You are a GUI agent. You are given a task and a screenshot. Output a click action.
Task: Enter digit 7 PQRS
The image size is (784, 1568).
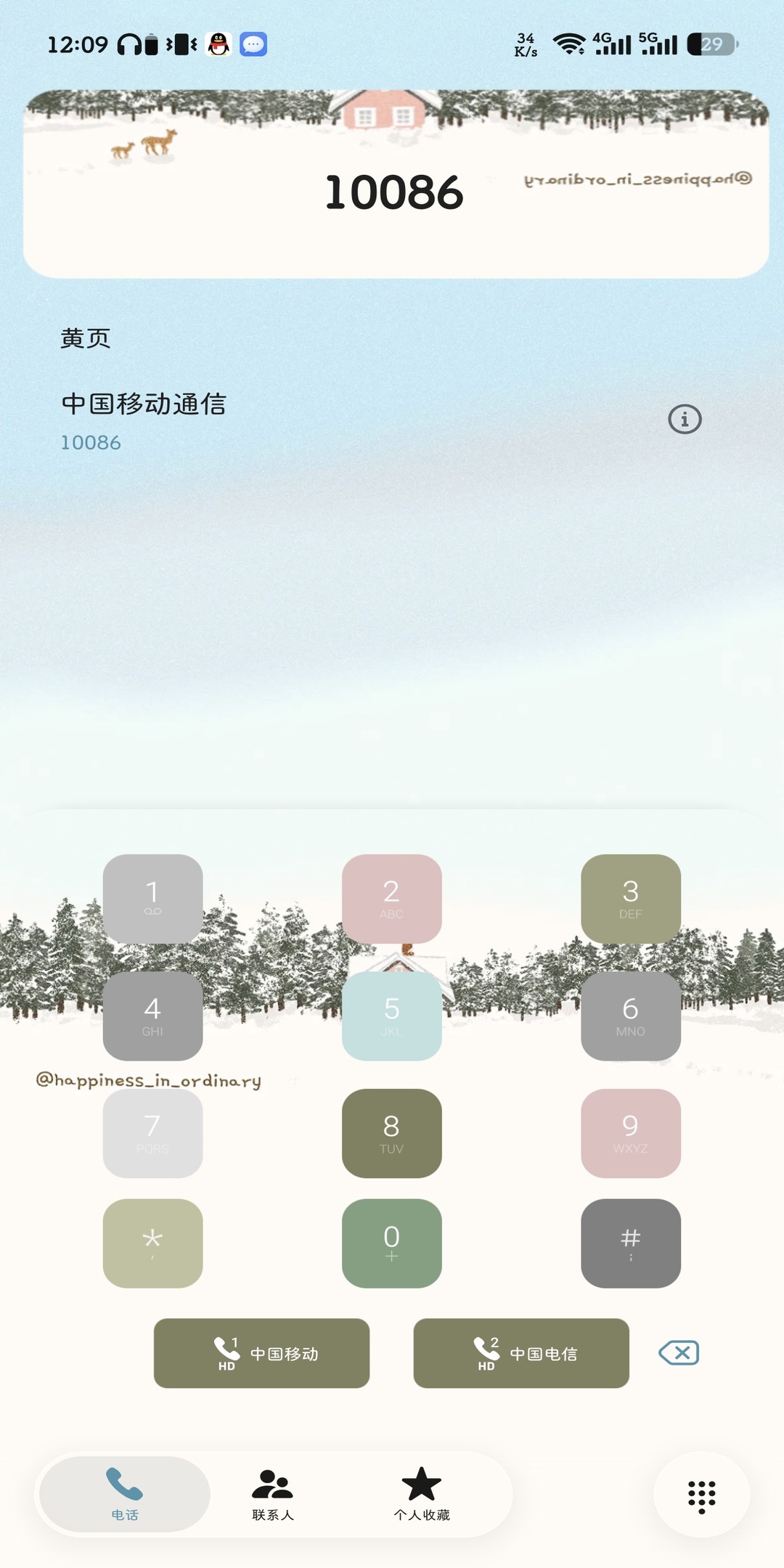152,1133
